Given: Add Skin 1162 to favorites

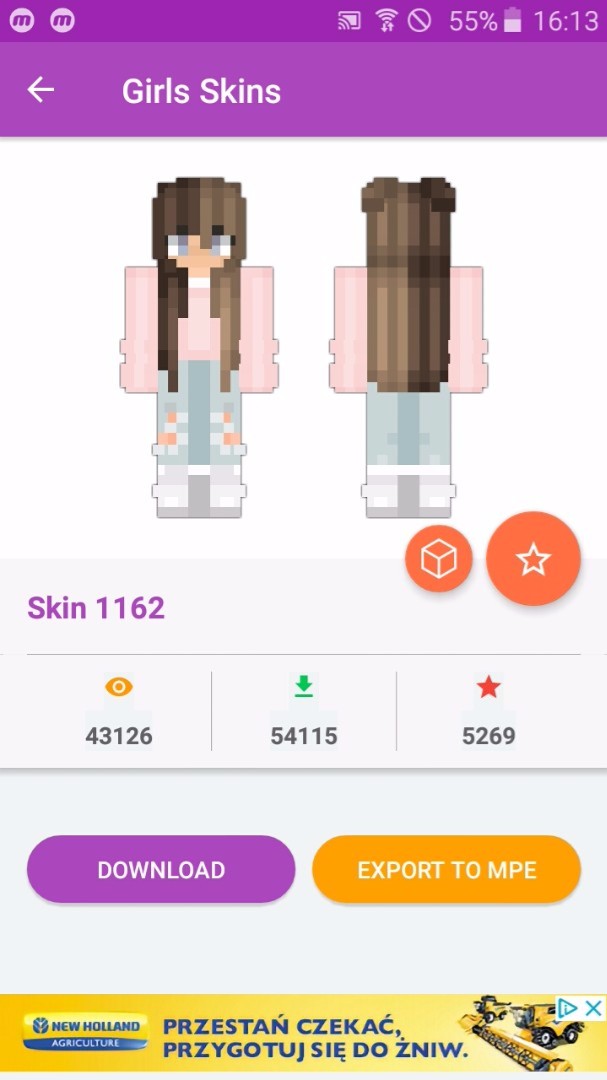Looking at the screenshot, I should click(533, 559).
